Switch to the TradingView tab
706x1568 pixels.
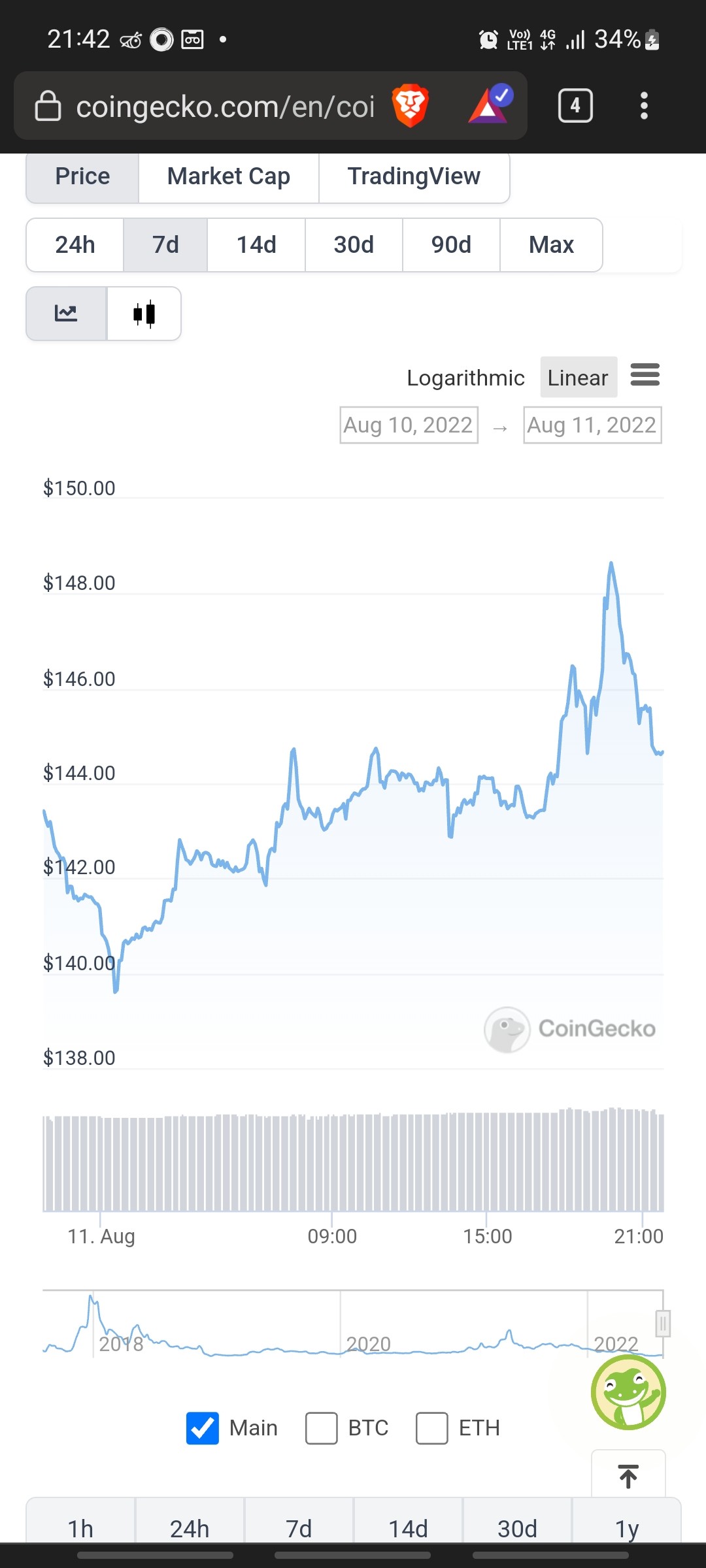tap(414, 176)
